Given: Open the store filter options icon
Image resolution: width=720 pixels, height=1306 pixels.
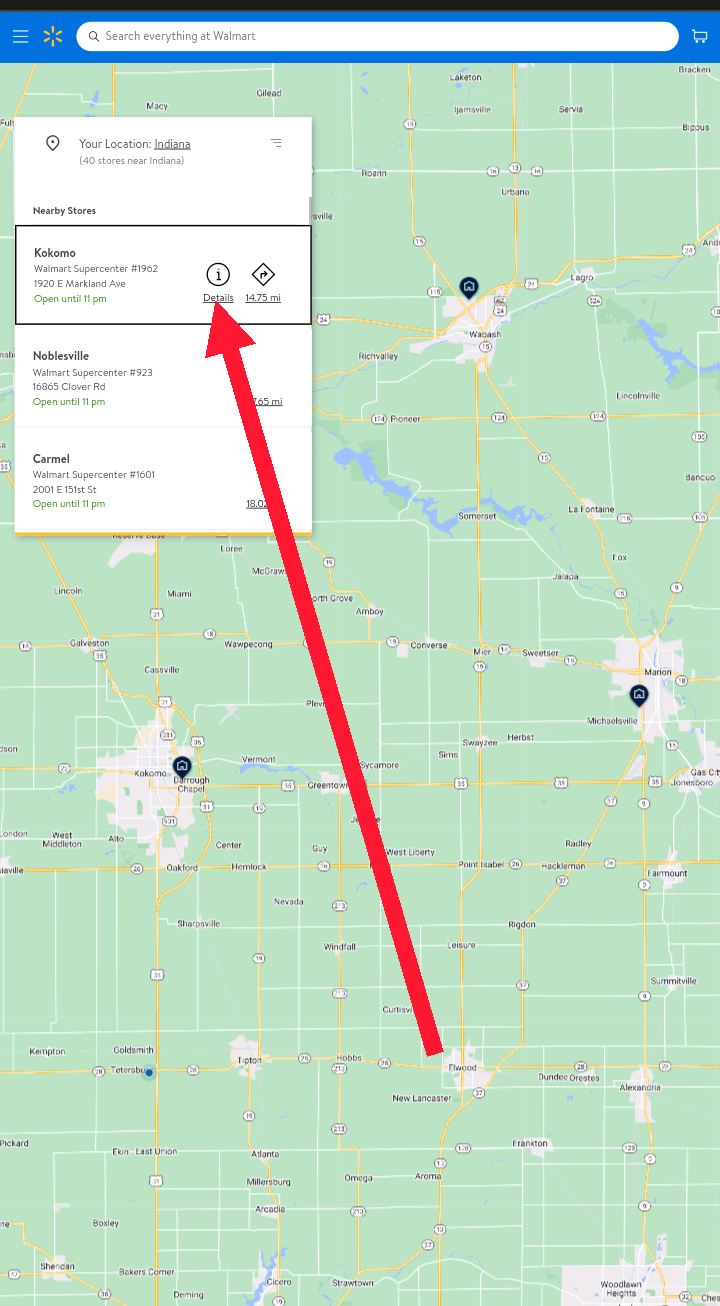Looking at the screenshot, I should tap(276, 143).
